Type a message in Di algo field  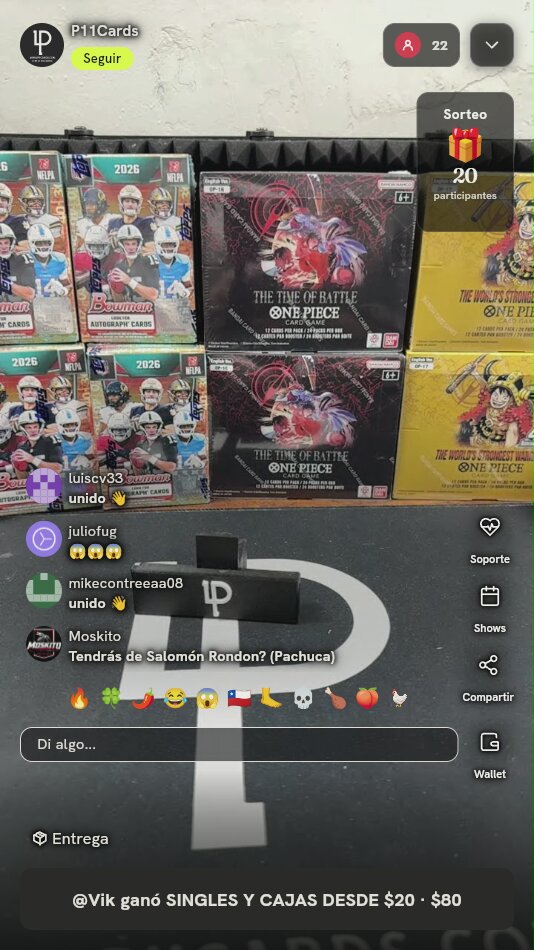click(x=239, y=744)
